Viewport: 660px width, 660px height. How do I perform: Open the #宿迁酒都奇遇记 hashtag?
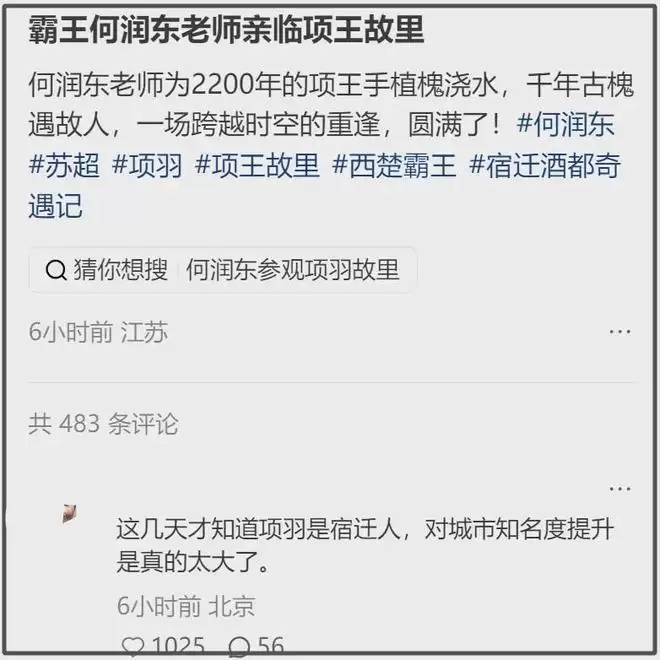(545, 165)
